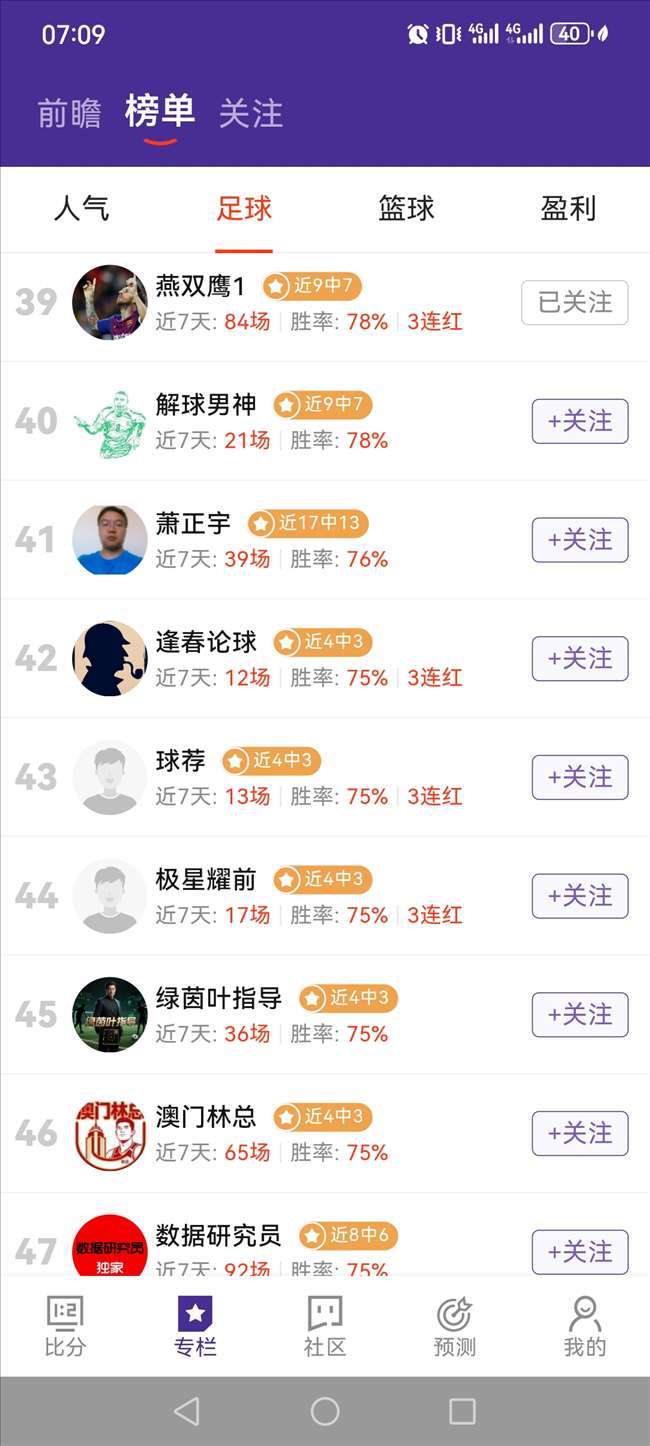Viewport: 650px width, 1446px height.
Task: Select the 人气 ranking tab
Action: tap(81, 208)
